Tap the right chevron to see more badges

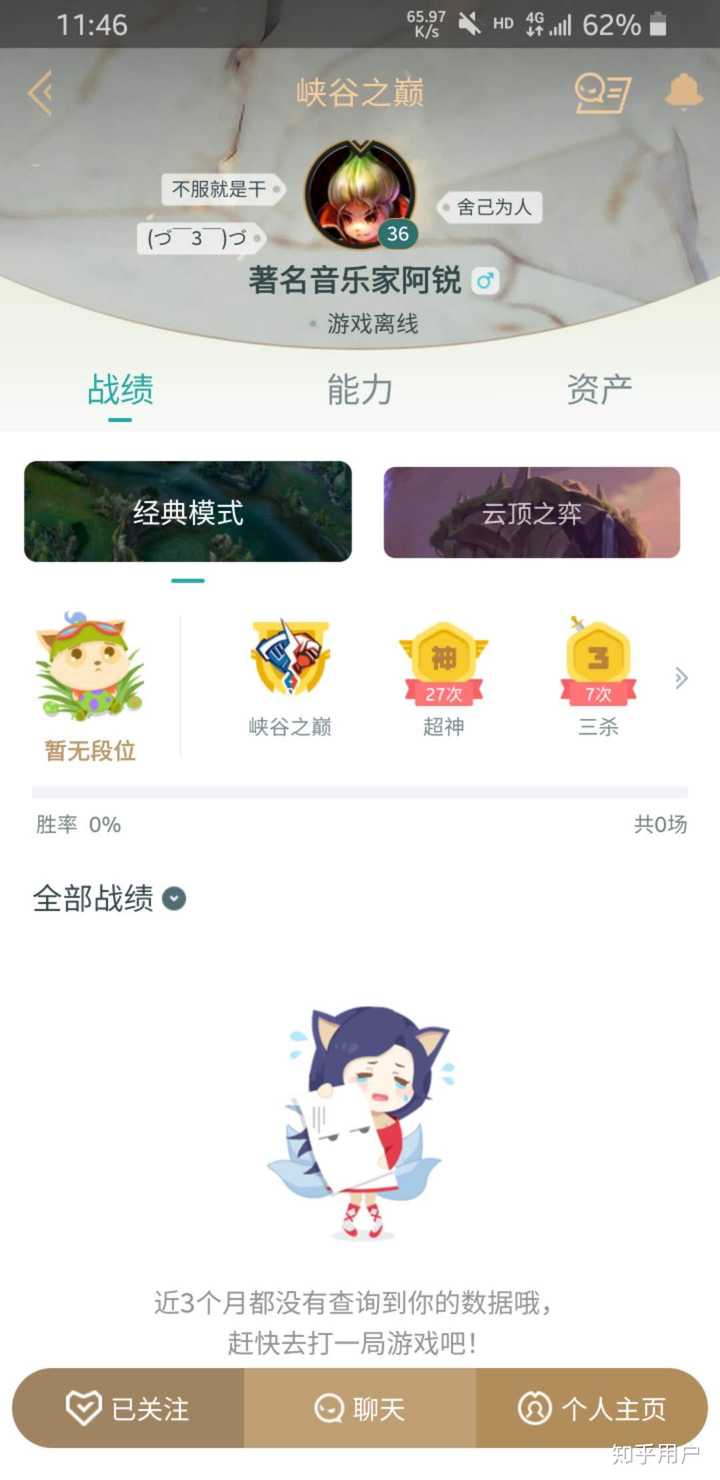tap(682, 678)
